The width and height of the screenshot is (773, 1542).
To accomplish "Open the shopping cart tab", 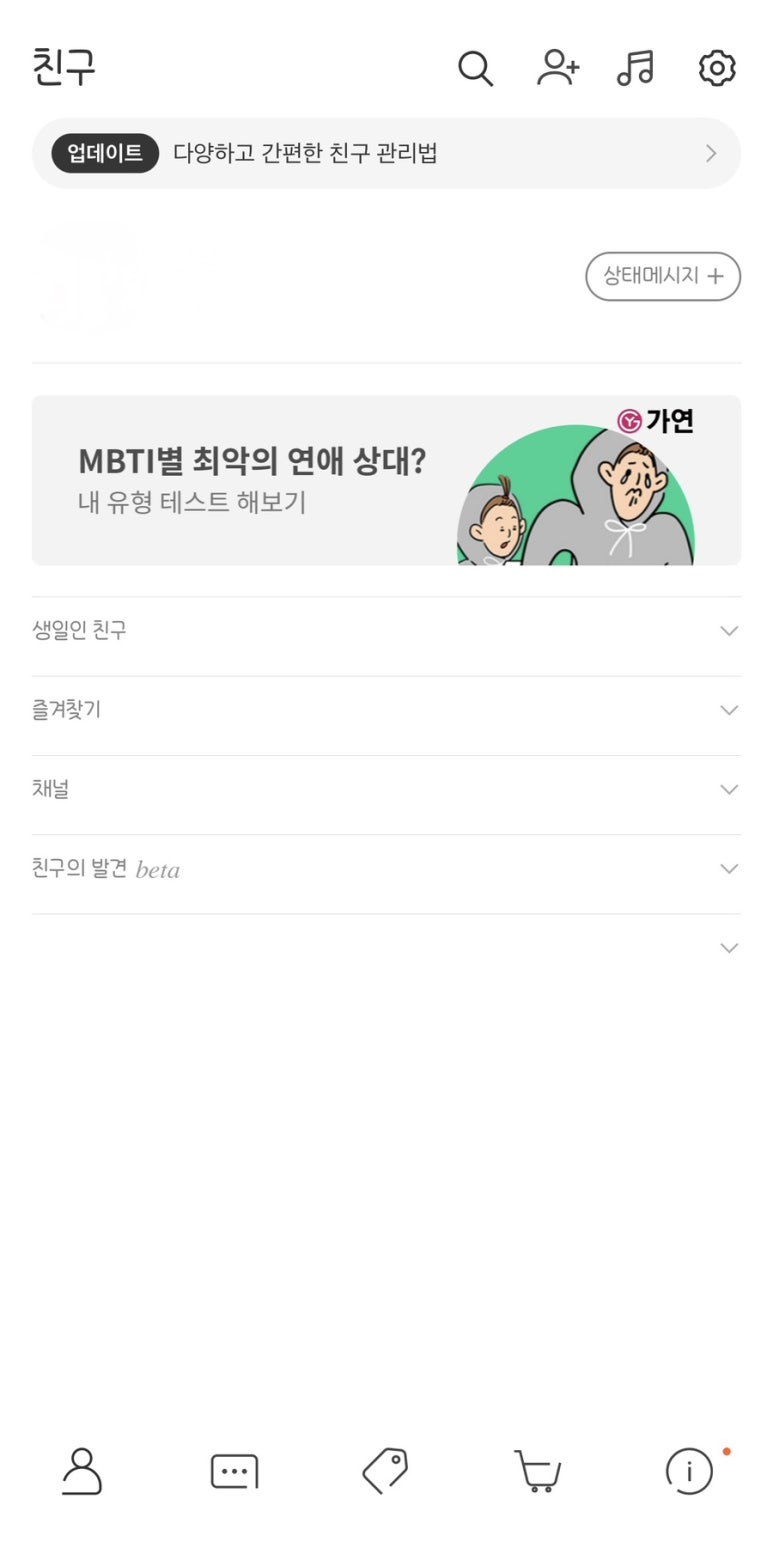I will pyautogui.click(x=538, y=1471).
